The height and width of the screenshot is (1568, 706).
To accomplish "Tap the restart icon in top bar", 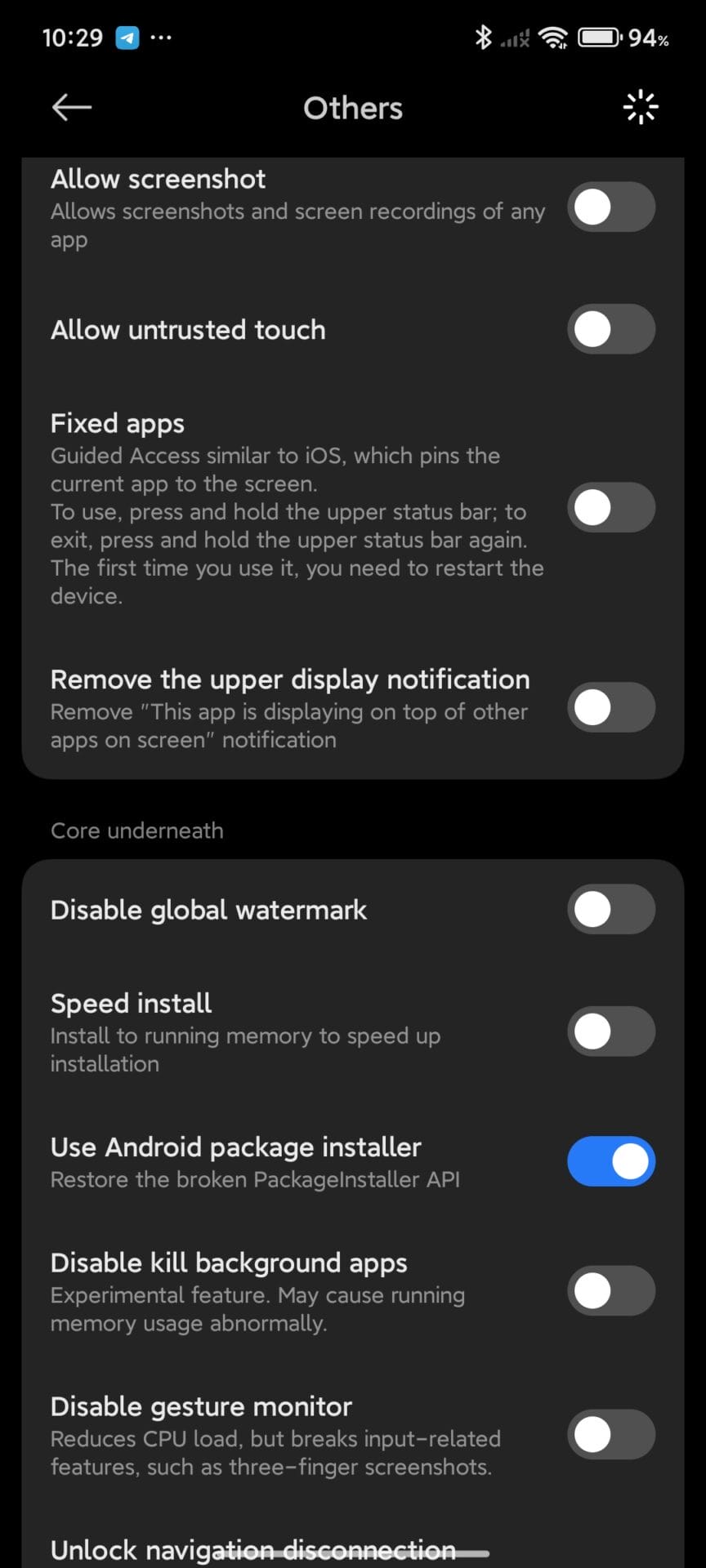I will [641, 107].
